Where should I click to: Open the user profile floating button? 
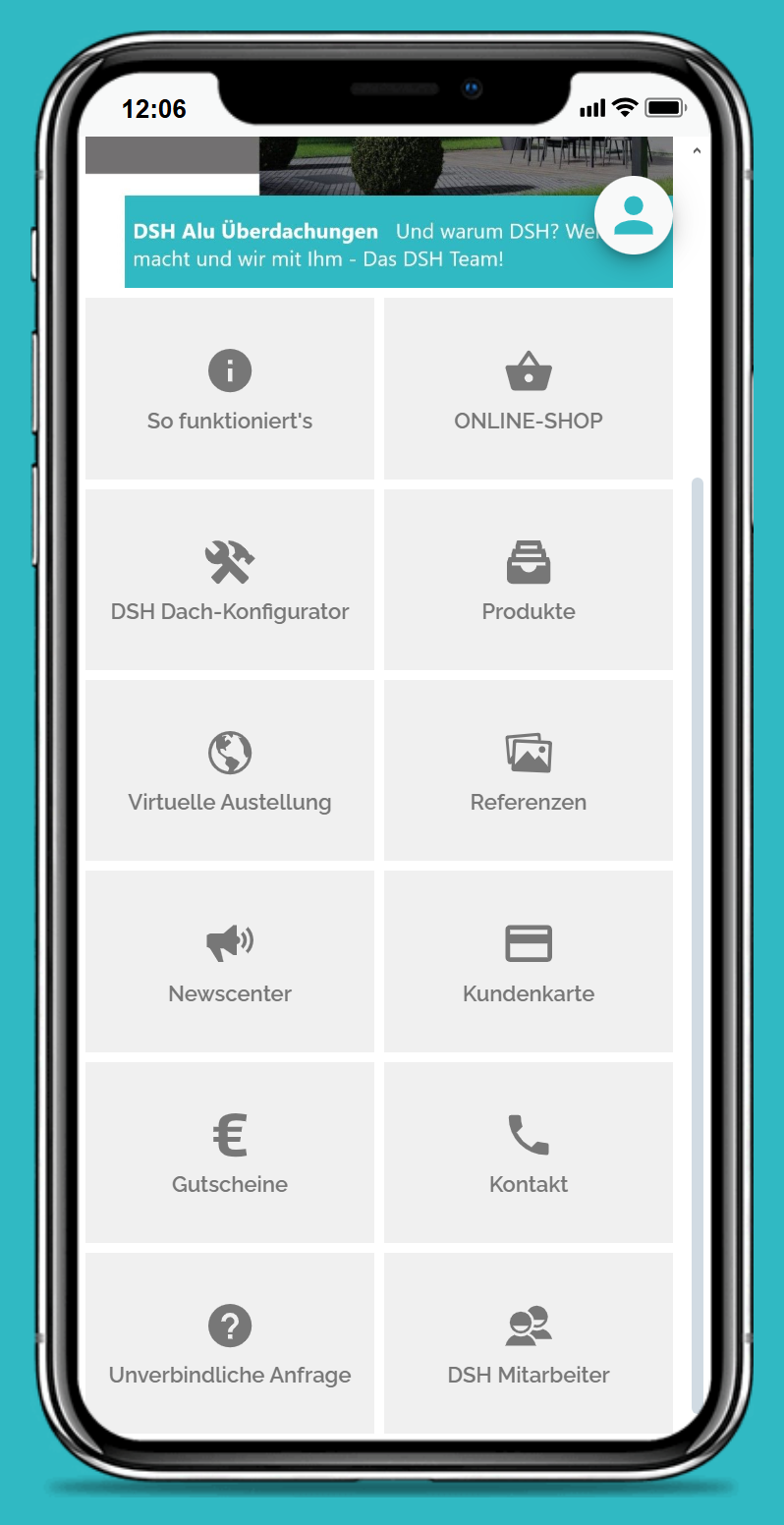click(634, 216)
